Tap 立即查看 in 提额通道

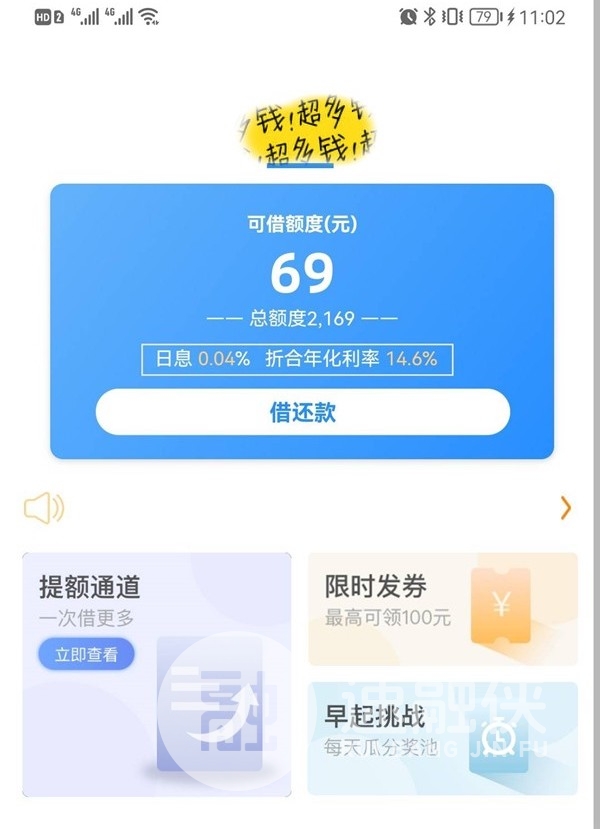[x=86, y=655]
